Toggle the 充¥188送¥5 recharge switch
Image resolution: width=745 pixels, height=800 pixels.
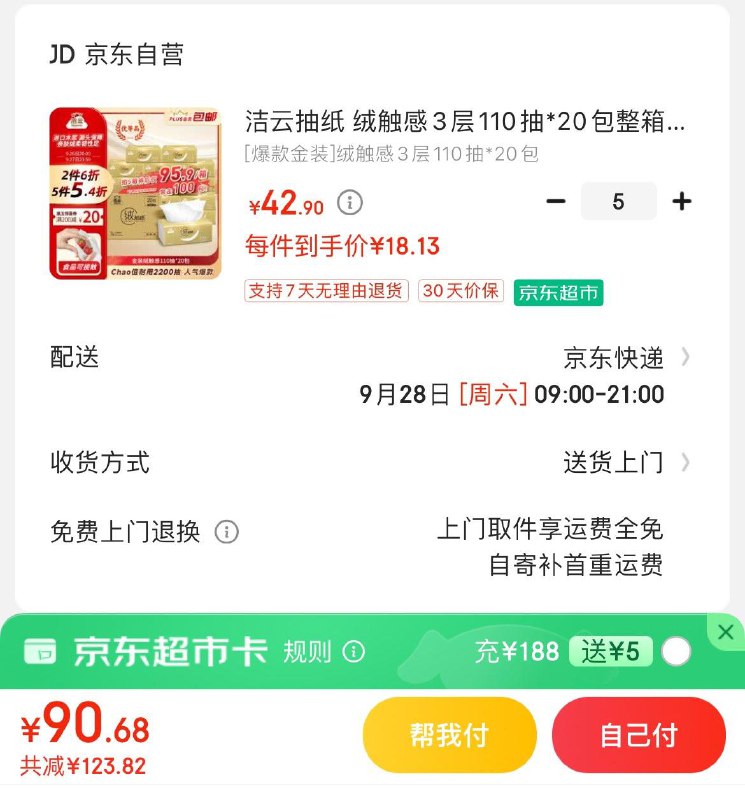tap(676, 651)
